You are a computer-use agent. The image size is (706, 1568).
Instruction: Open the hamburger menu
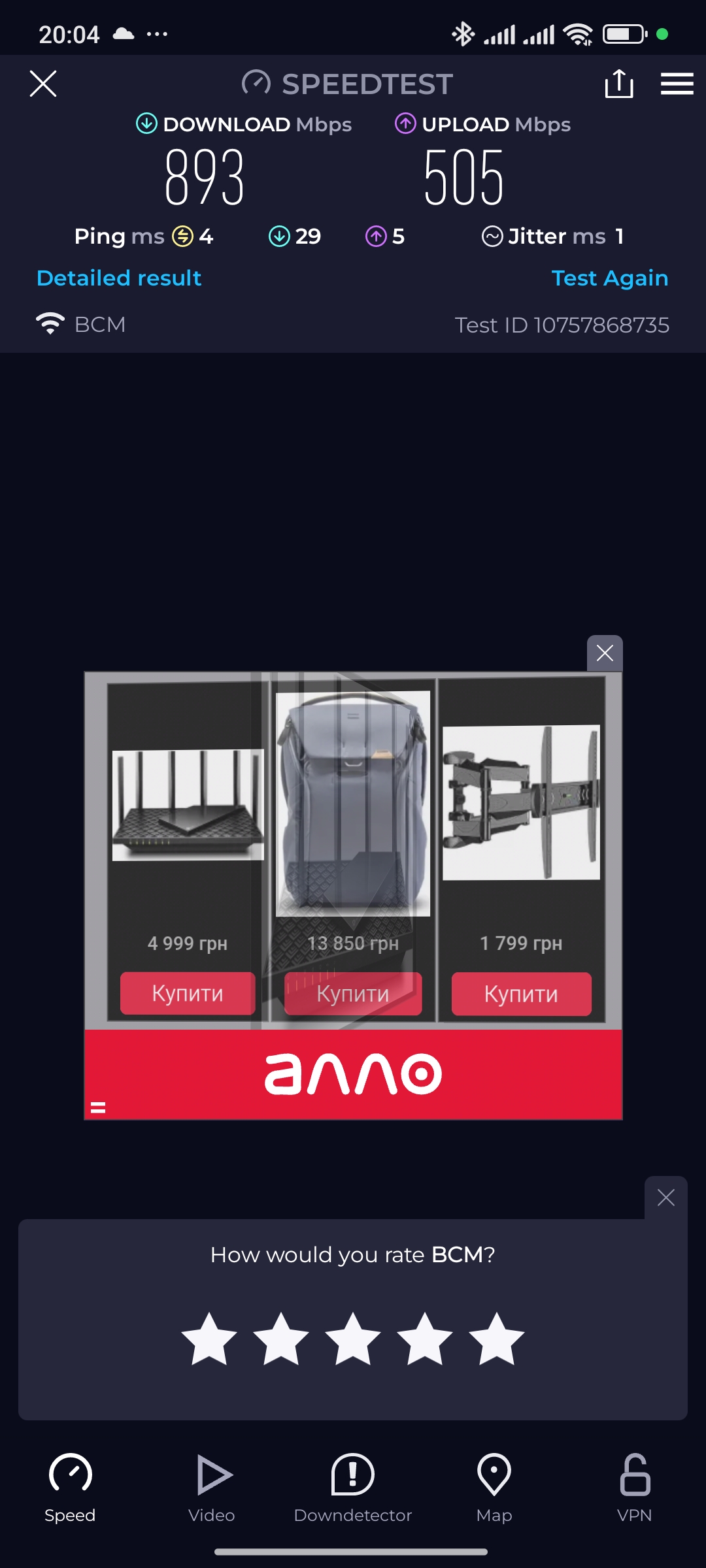point(677,84)
